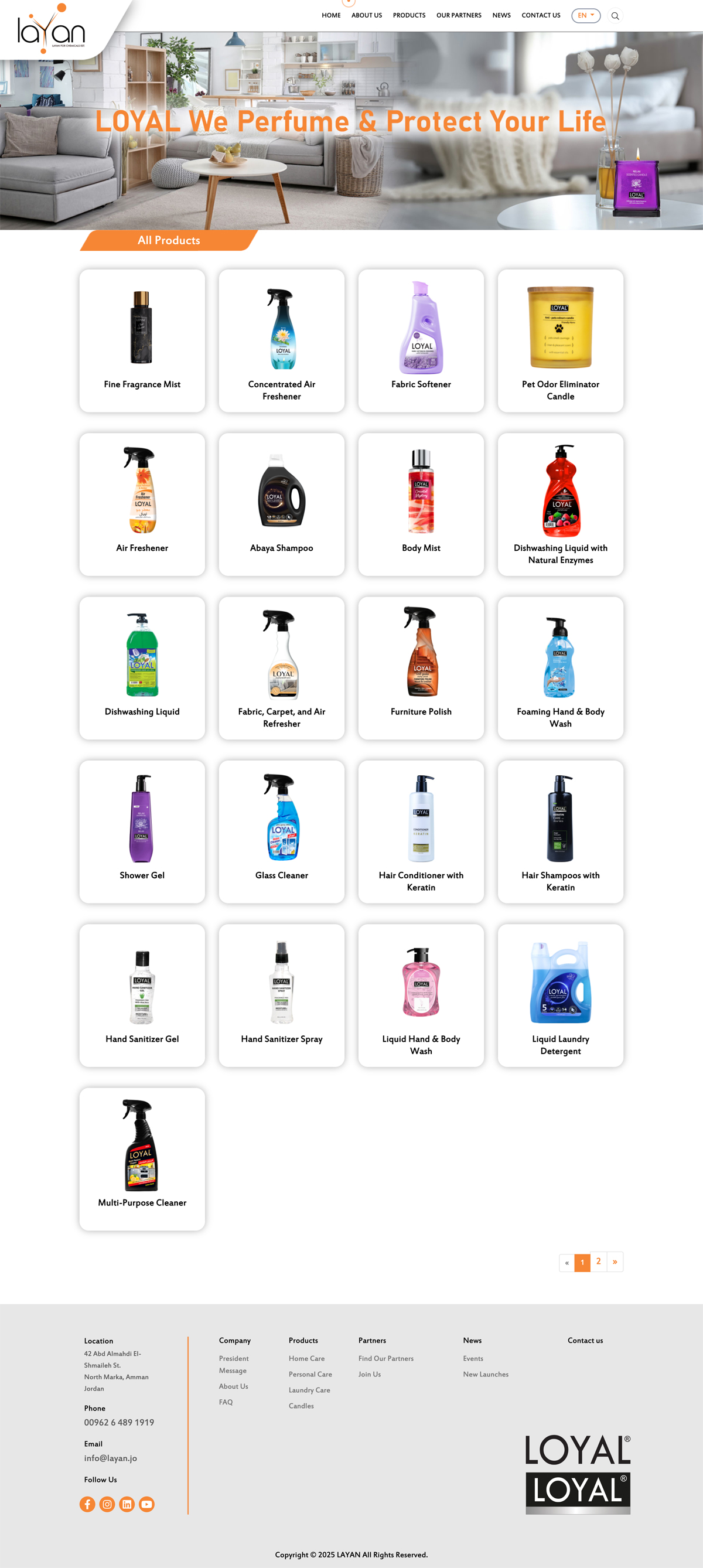View the Furniture Polish product

coord(421,668)
